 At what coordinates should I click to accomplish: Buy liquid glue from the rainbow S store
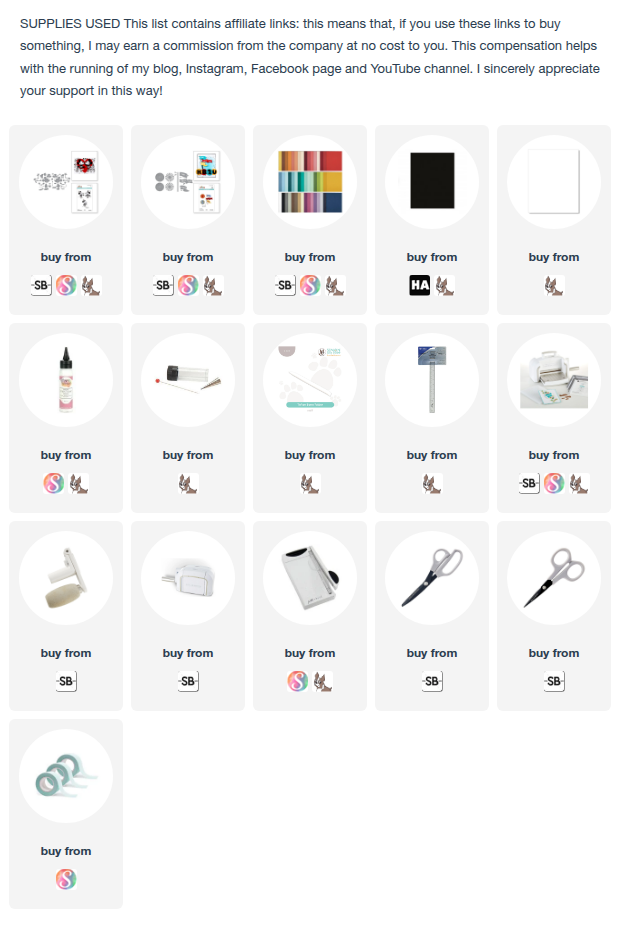pos(55,484)
